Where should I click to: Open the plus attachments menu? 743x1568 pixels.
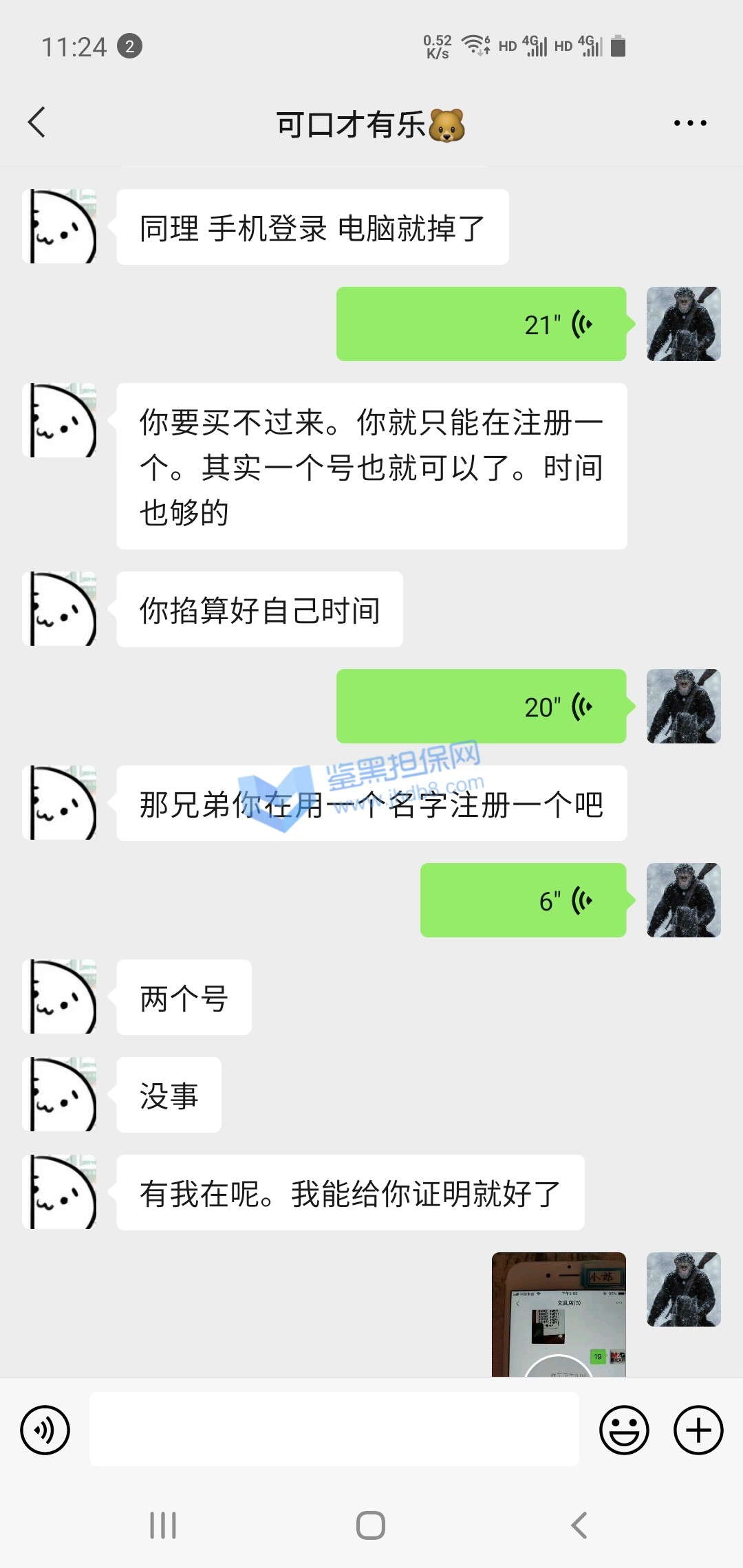tap(698, 1430)
